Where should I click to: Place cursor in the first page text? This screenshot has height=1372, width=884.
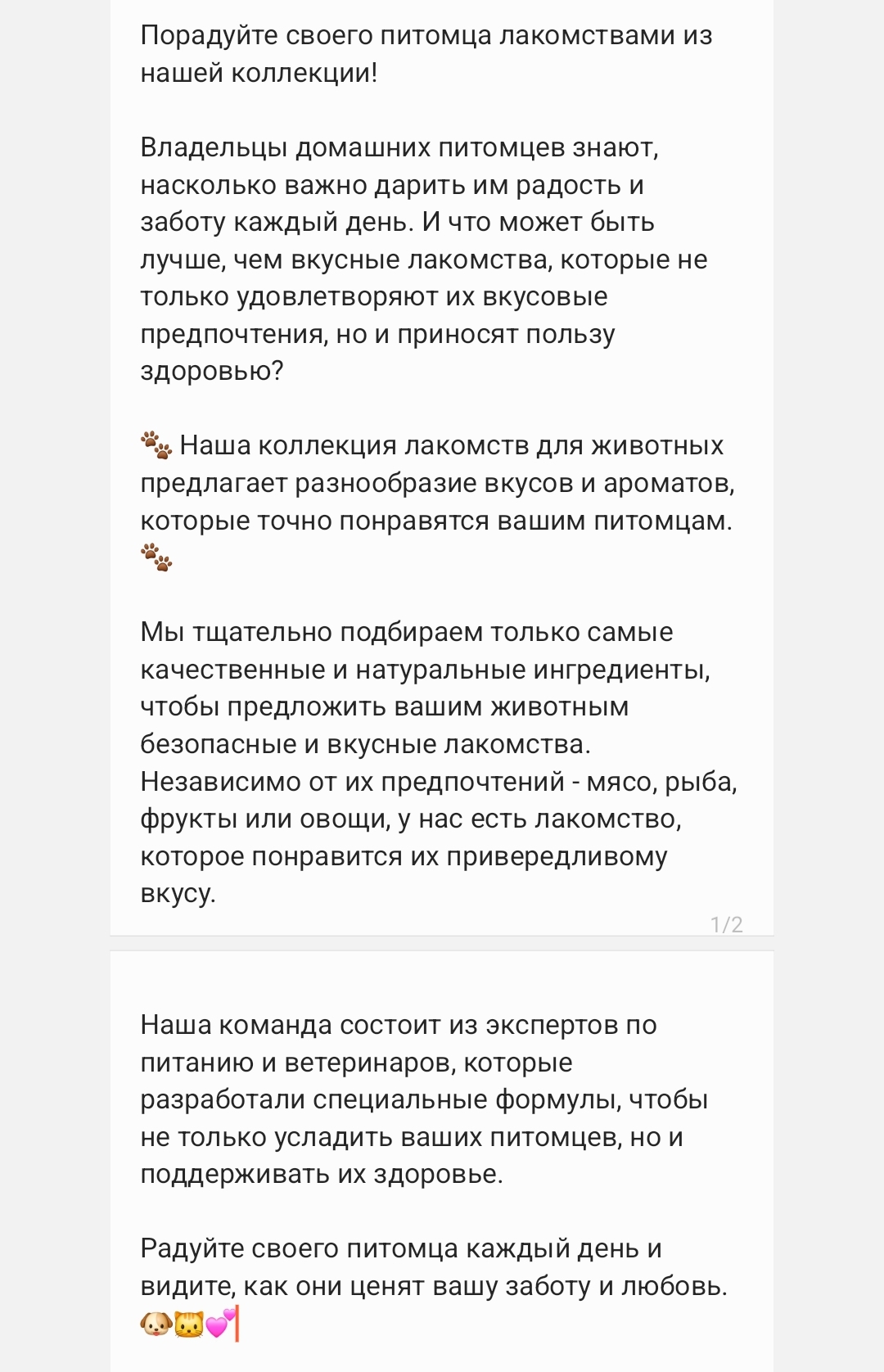click(440, 463)
